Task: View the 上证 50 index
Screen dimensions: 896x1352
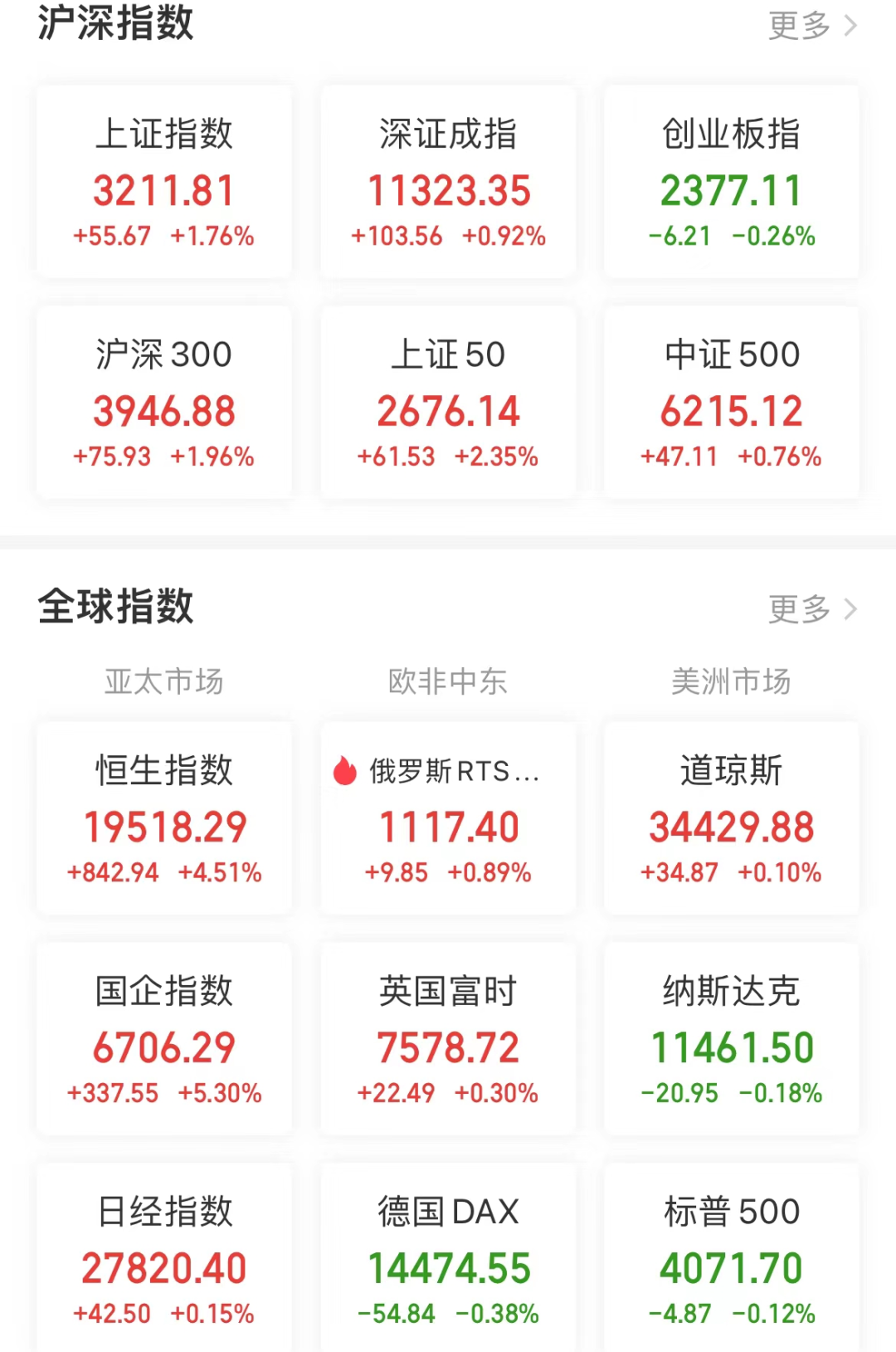Action: 448,403
